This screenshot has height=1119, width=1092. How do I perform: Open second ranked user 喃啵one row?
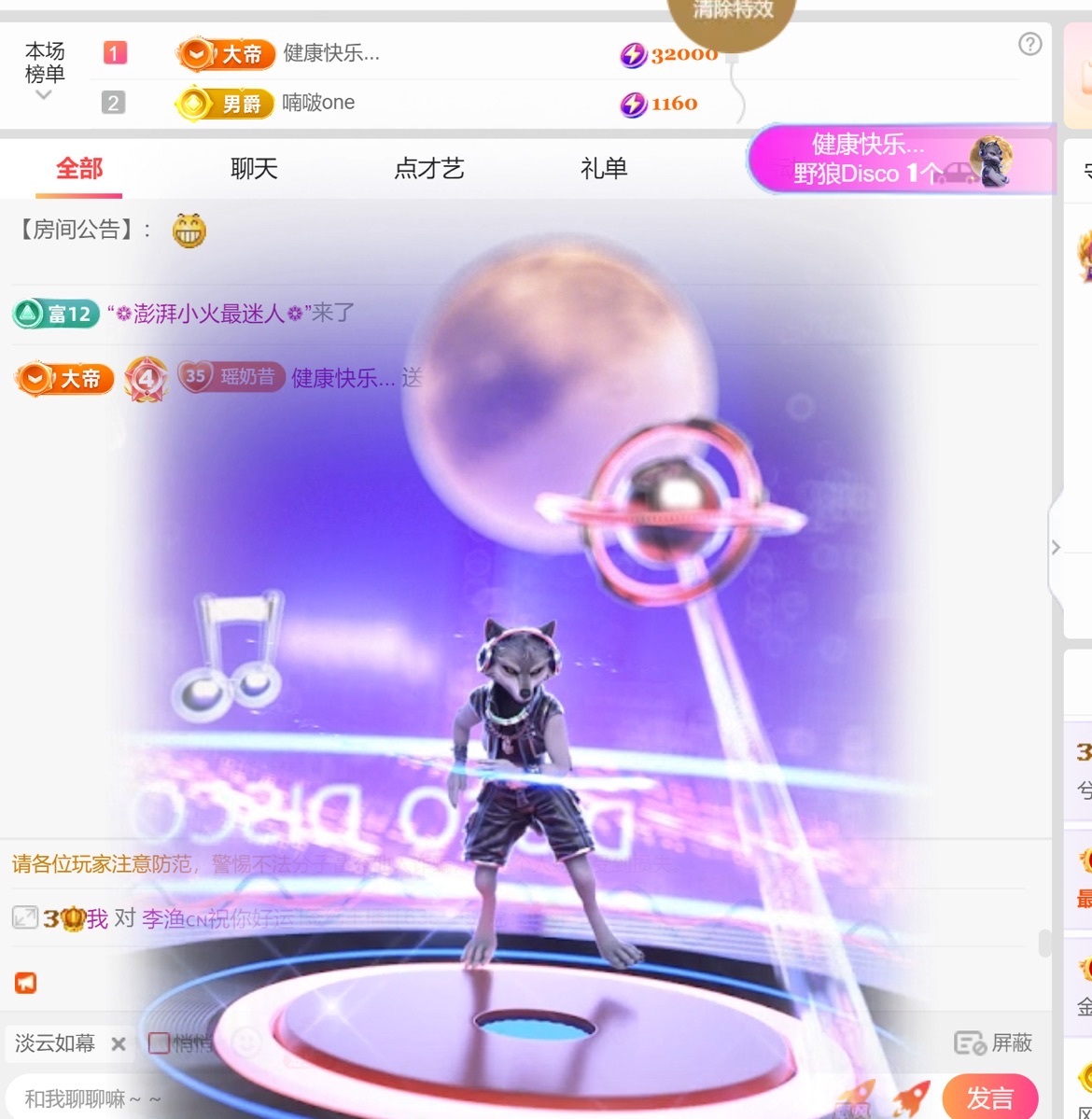coord(318,103)
